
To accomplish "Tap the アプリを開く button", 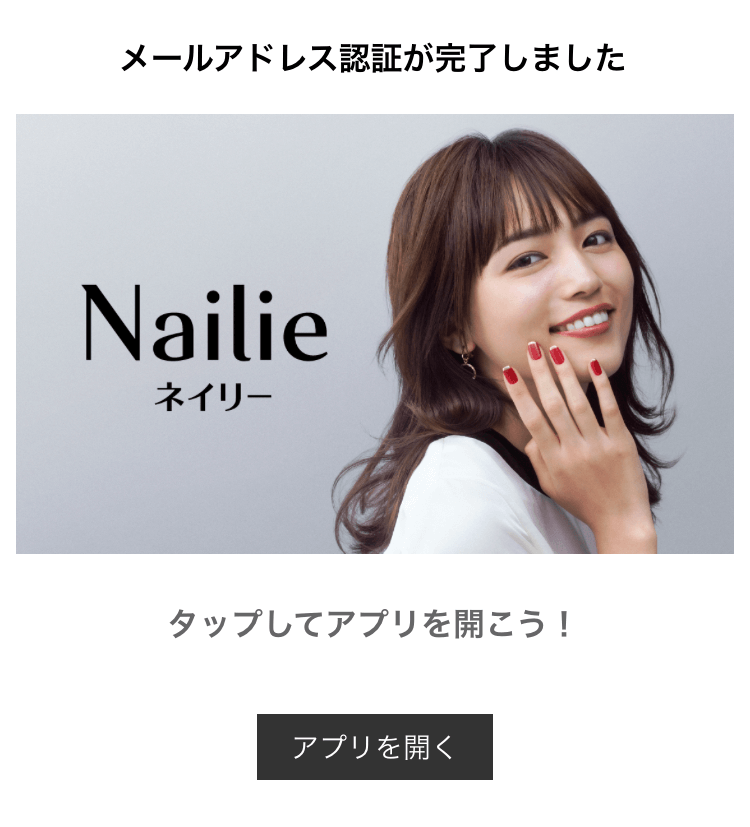I will point(374,747).
